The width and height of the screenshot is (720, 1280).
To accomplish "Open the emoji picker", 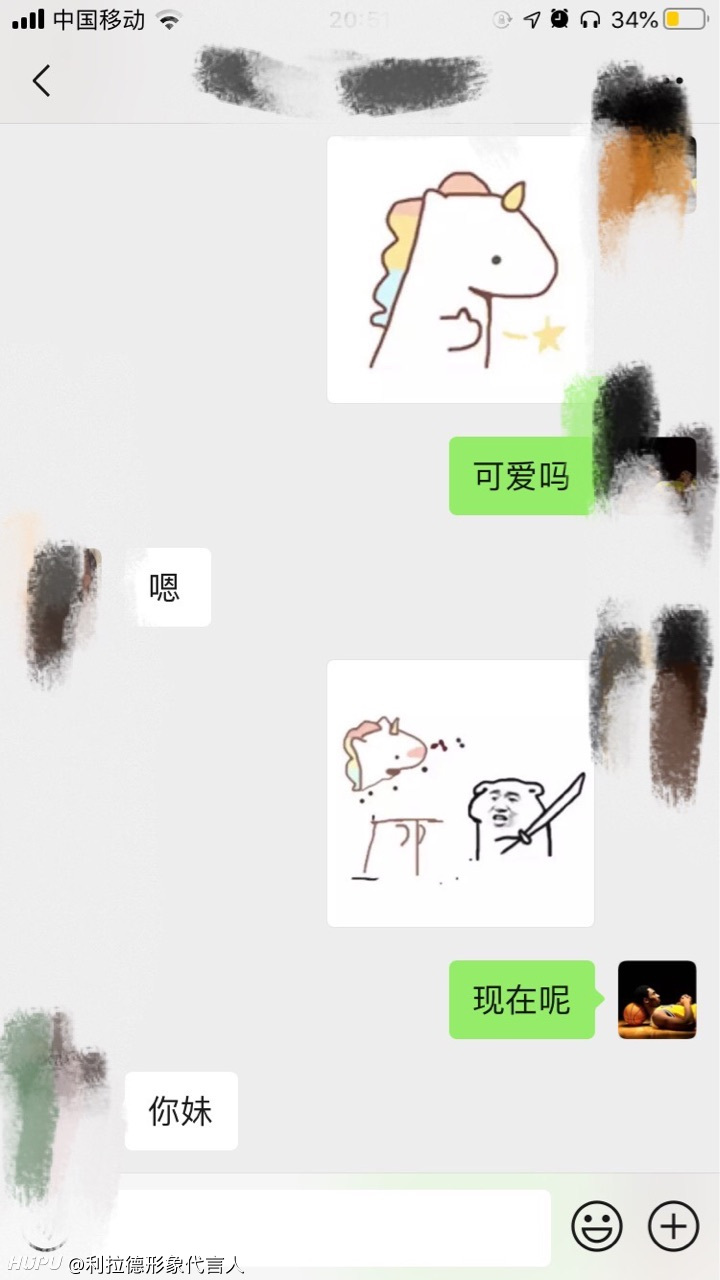I will point(596,1225).
